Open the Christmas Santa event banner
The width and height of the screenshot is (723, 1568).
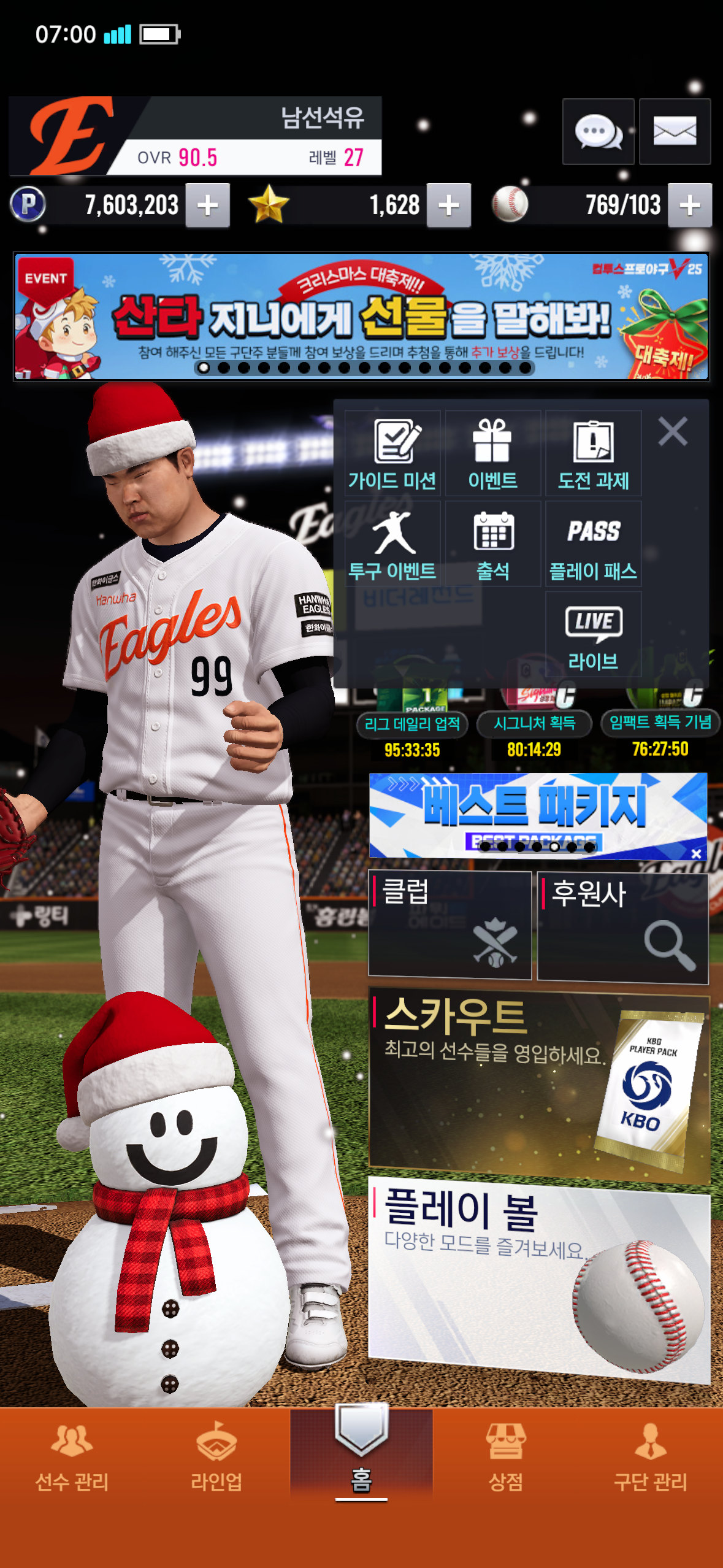click(x=361, y=317)
